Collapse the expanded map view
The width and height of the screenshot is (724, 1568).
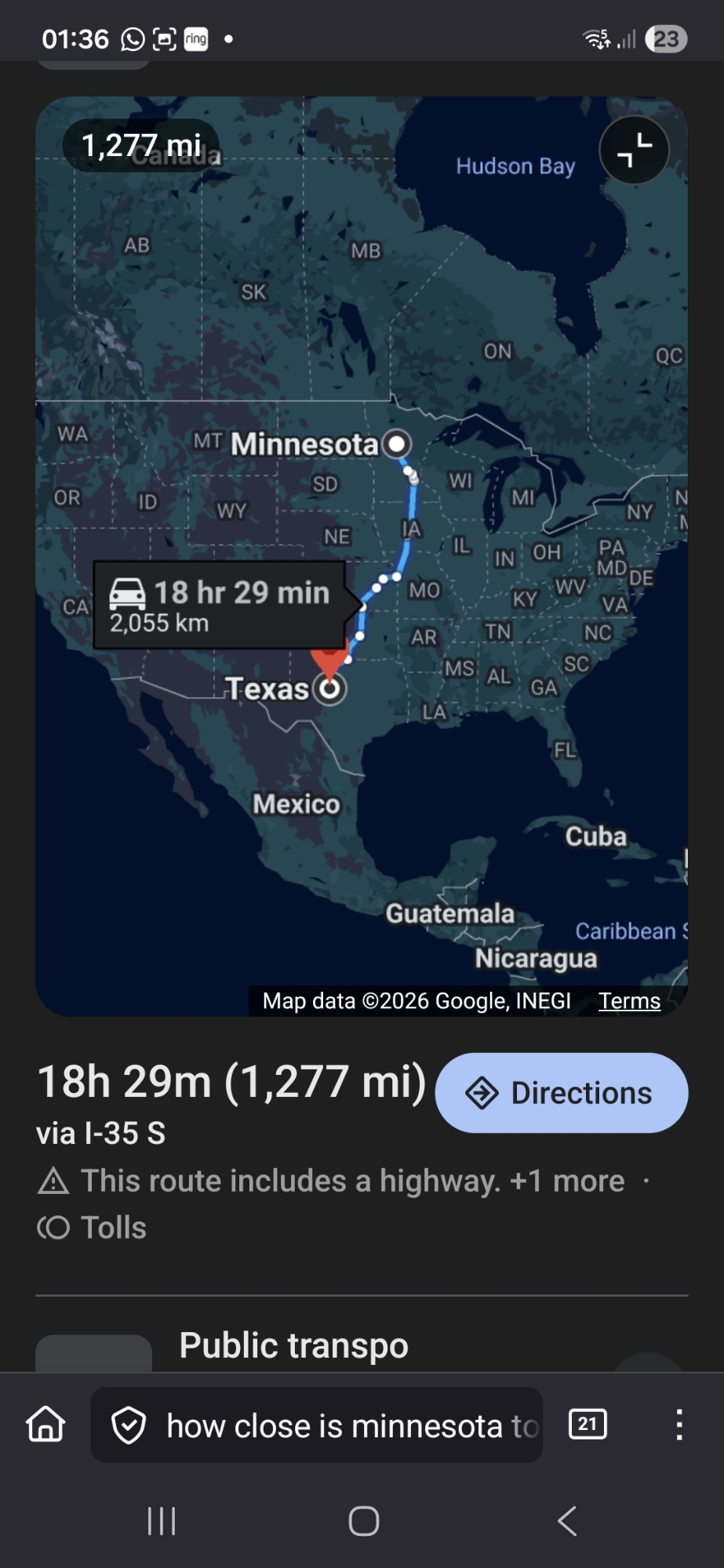pos(634,150)
